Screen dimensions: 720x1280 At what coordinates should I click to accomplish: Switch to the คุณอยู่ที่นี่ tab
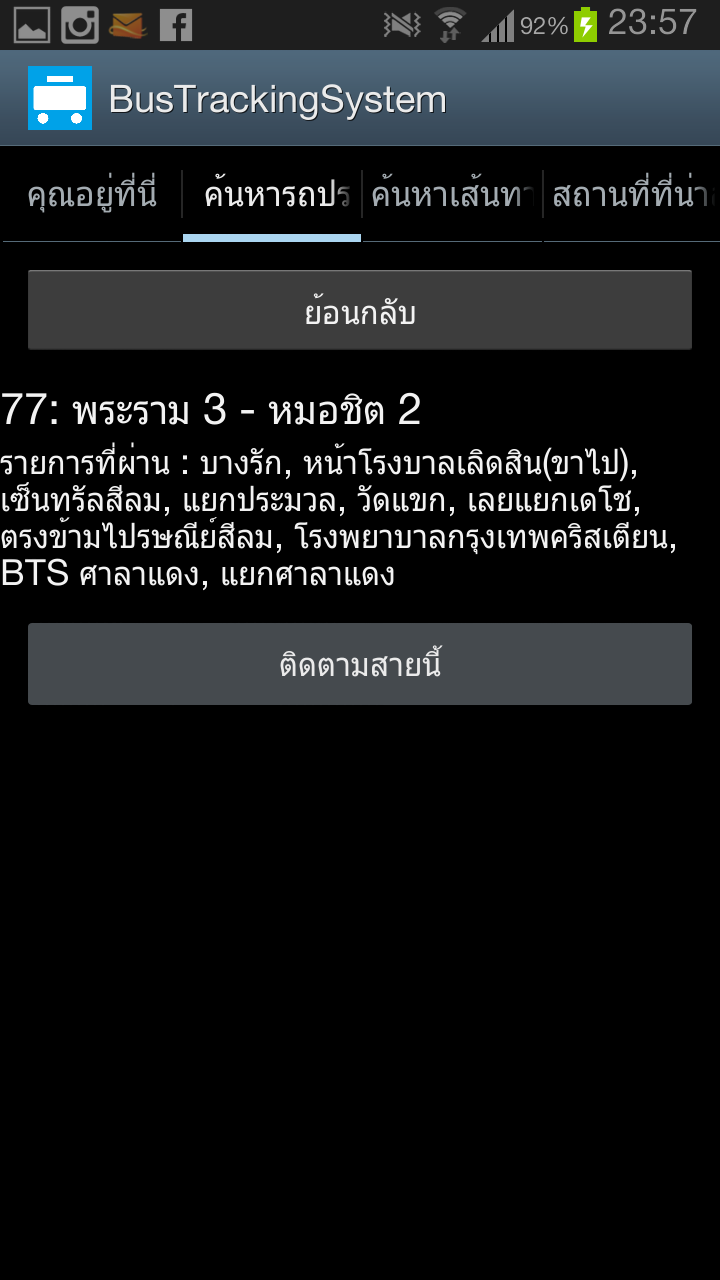[x=92, y=195]
